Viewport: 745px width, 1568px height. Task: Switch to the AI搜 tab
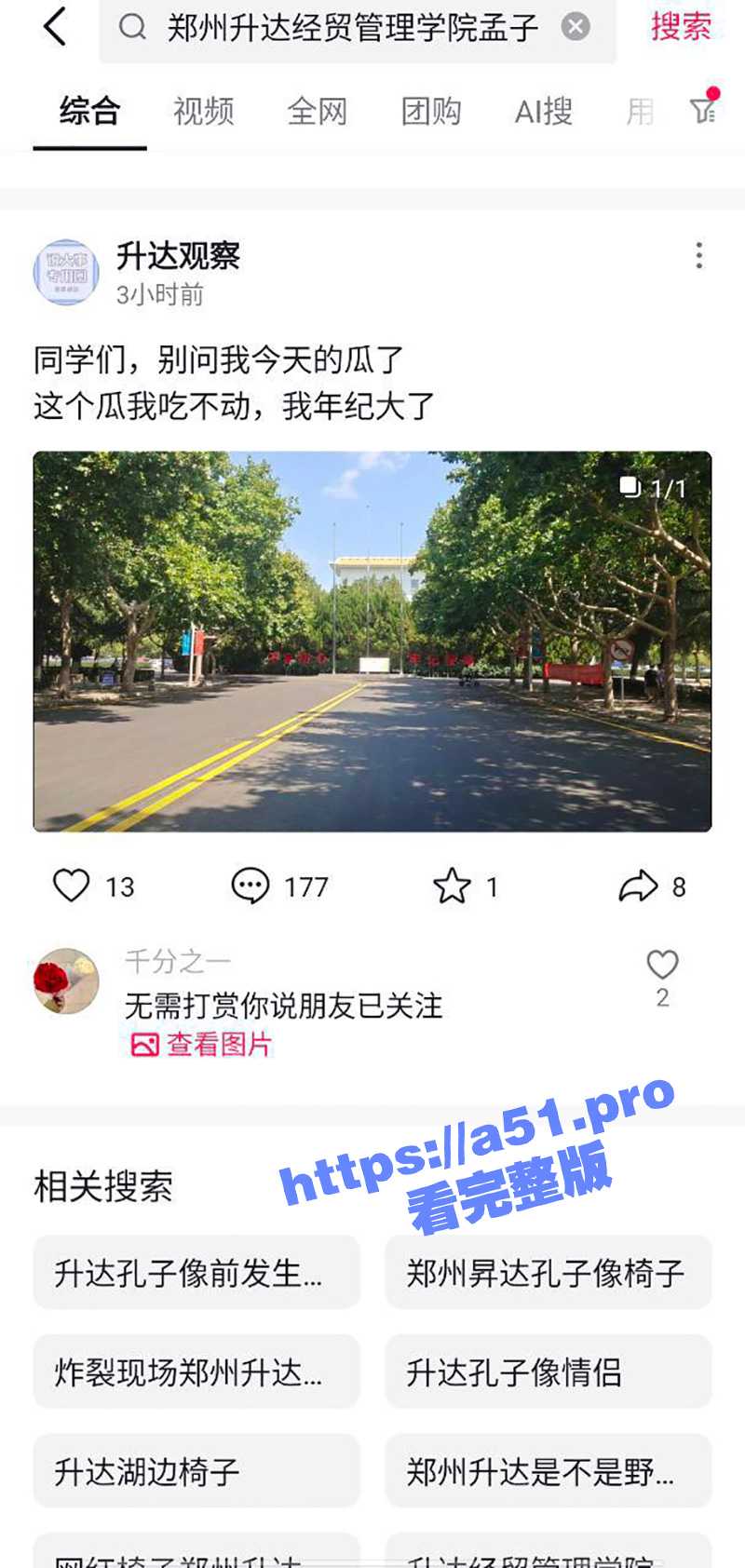click(x=541, y=110)
